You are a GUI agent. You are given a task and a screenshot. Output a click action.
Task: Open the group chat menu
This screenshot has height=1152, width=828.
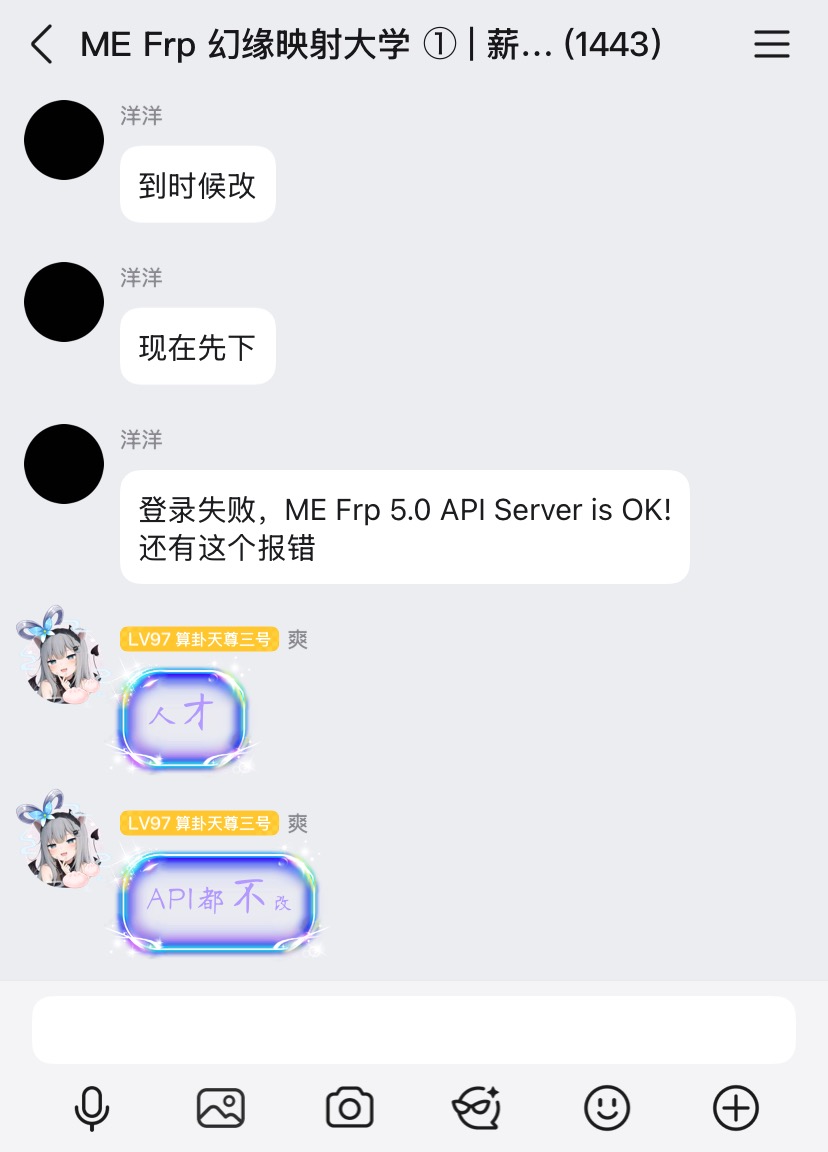(x=771, y=45)
